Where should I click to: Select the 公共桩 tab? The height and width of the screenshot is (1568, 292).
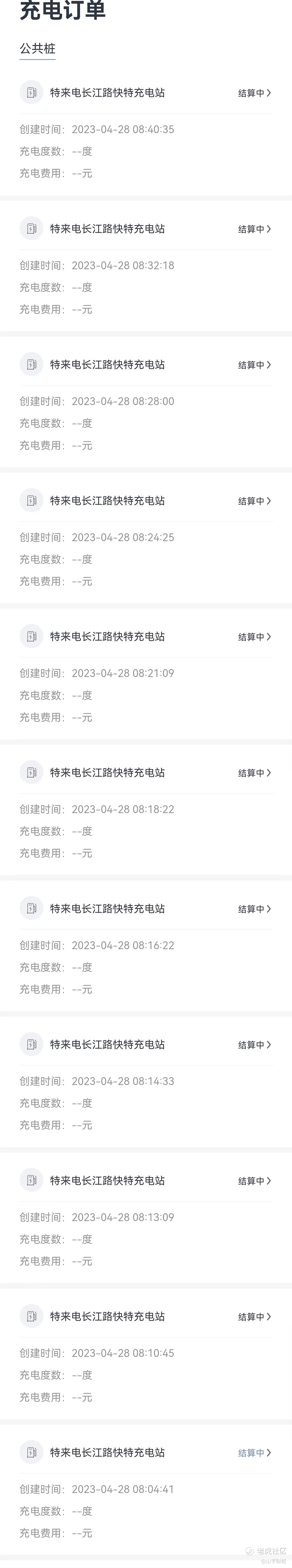(38, 49)
